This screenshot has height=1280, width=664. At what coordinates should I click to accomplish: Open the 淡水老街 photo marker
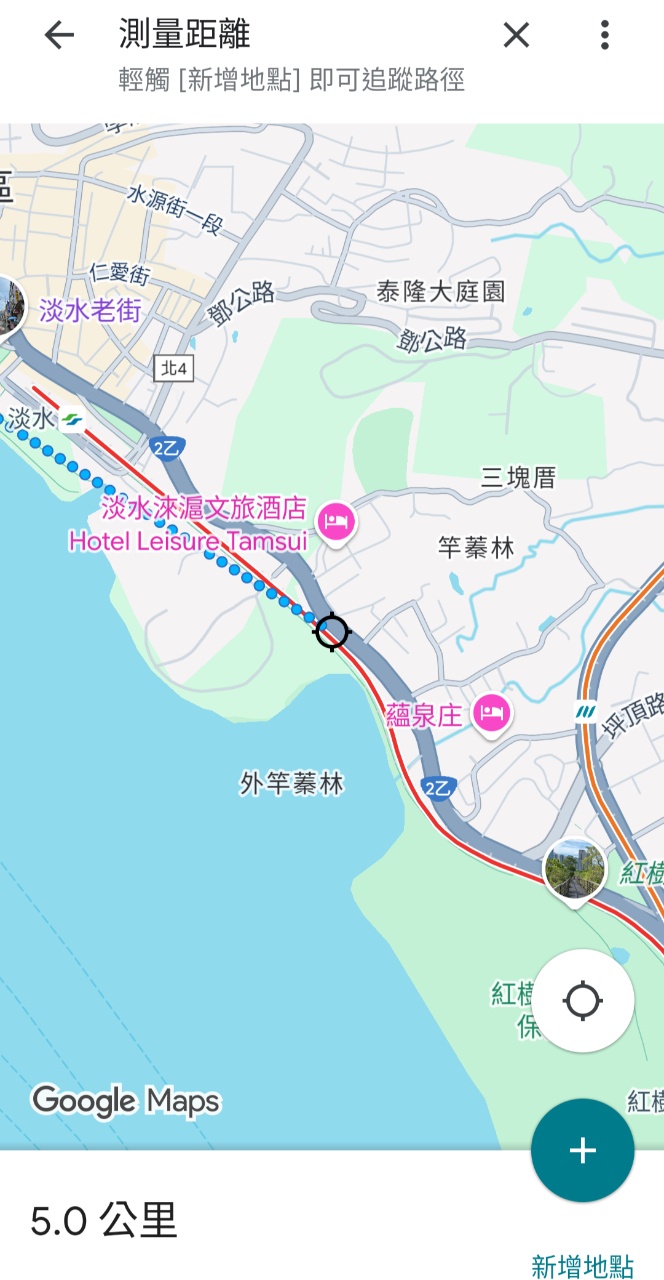pos(8,303)
